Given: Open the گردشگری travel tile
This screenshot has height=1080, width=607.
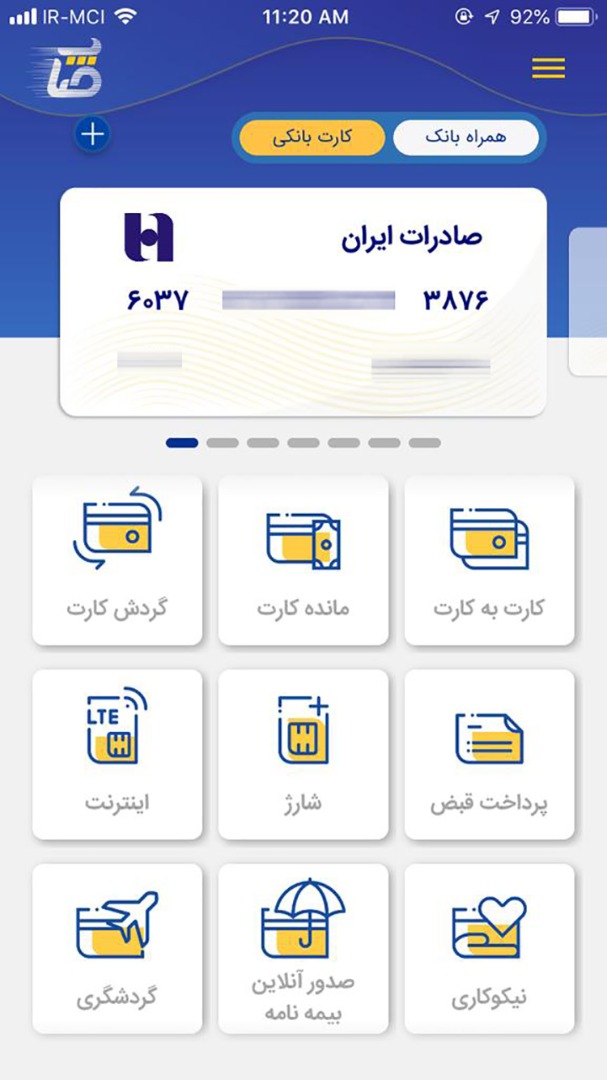Looking at the screenshot, I should [117, 948].
